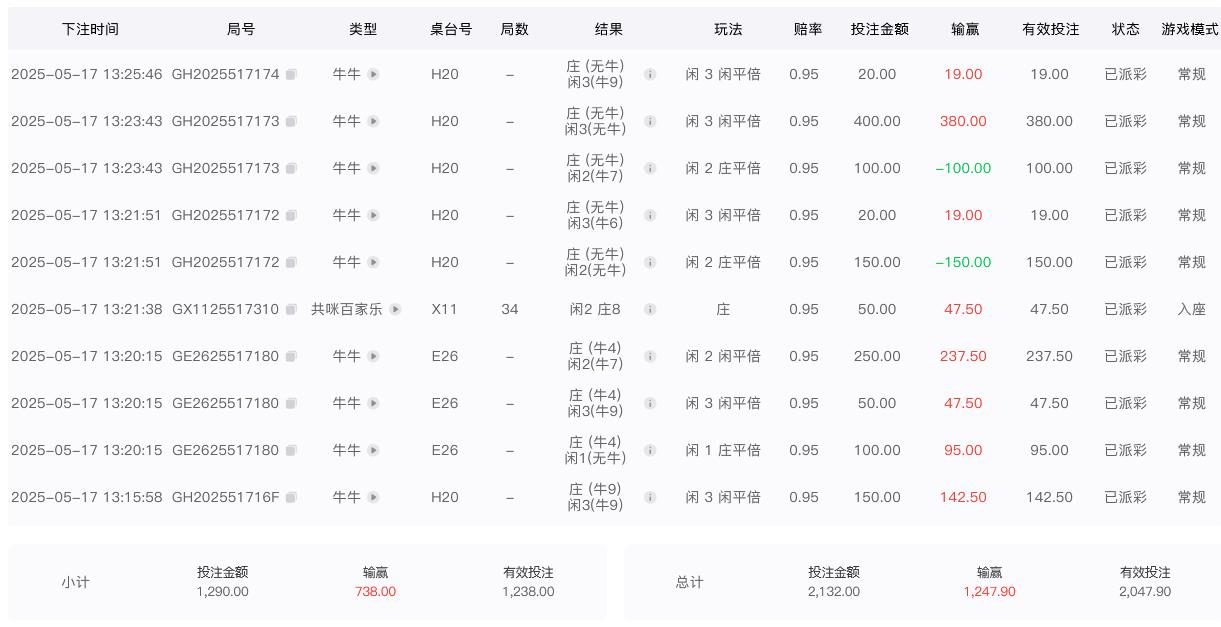Open result info for round GH2025517174
Image resolution: width=1221 pixels, height=627 pixels.
tap(650, 74)
